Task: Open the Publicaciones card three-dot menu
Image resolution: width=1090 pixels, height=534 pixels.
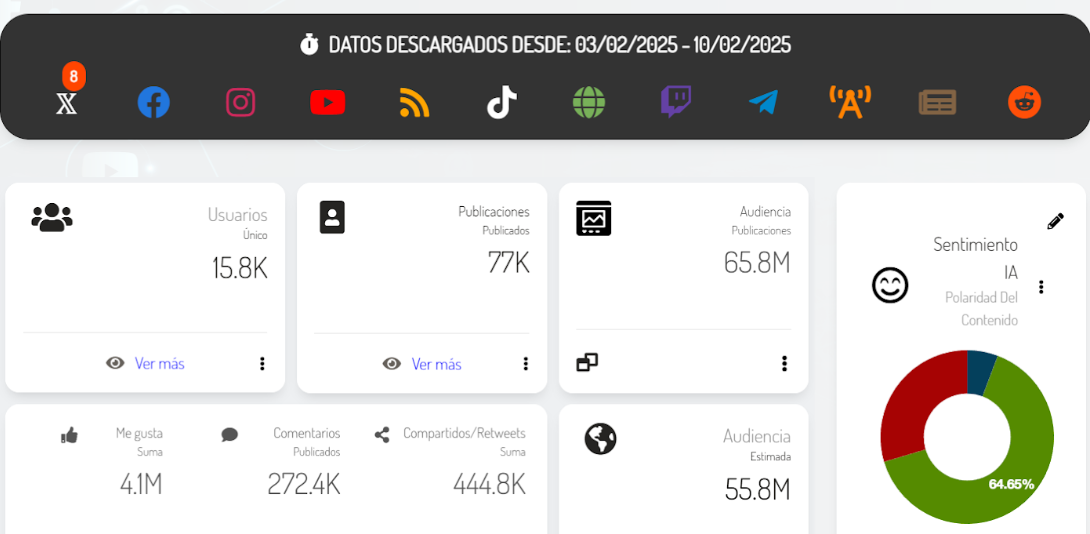Action: pos(525,364)
